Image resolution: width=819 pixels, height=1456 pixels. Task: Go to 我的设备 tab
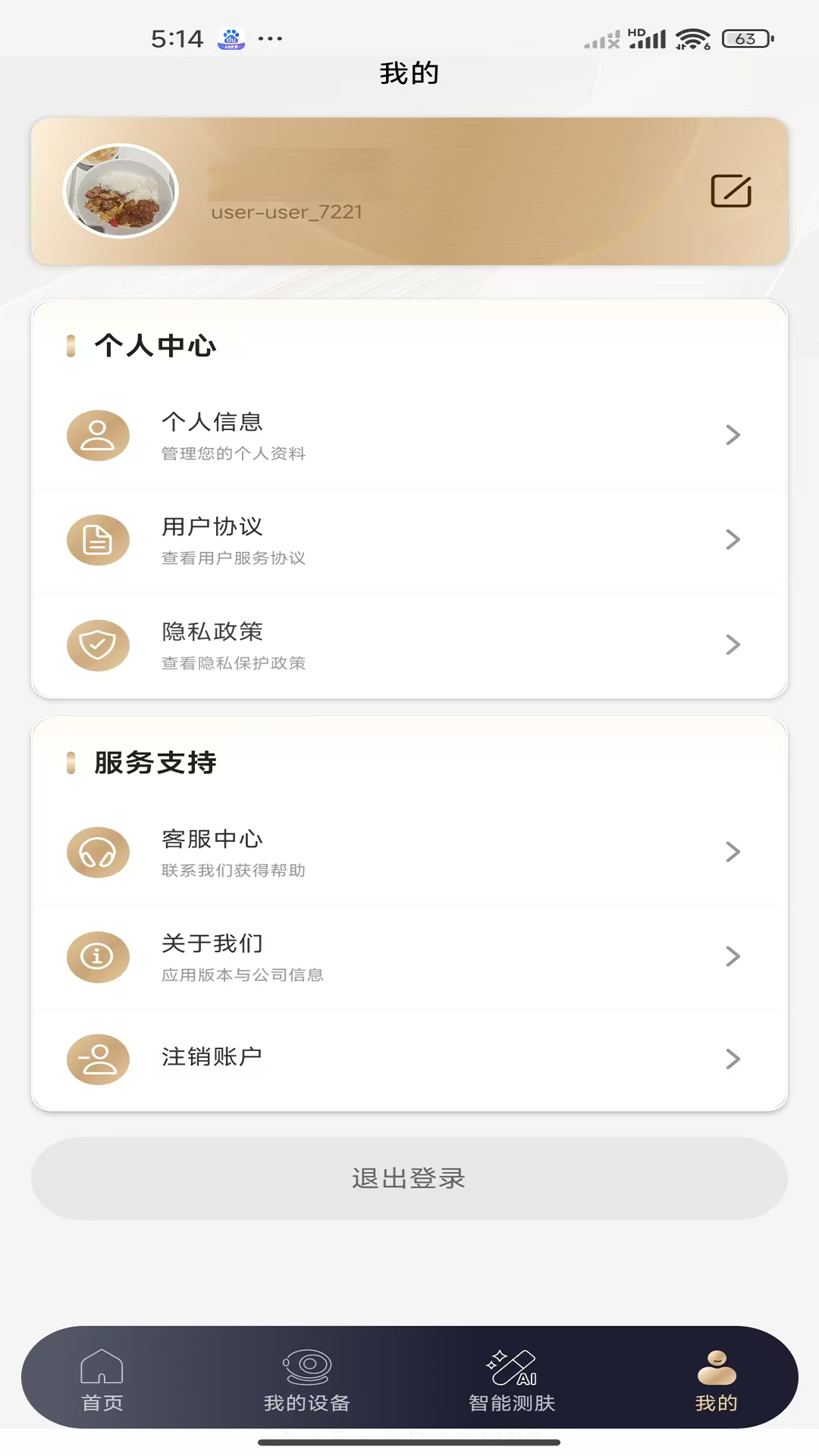click(307, 1380)
